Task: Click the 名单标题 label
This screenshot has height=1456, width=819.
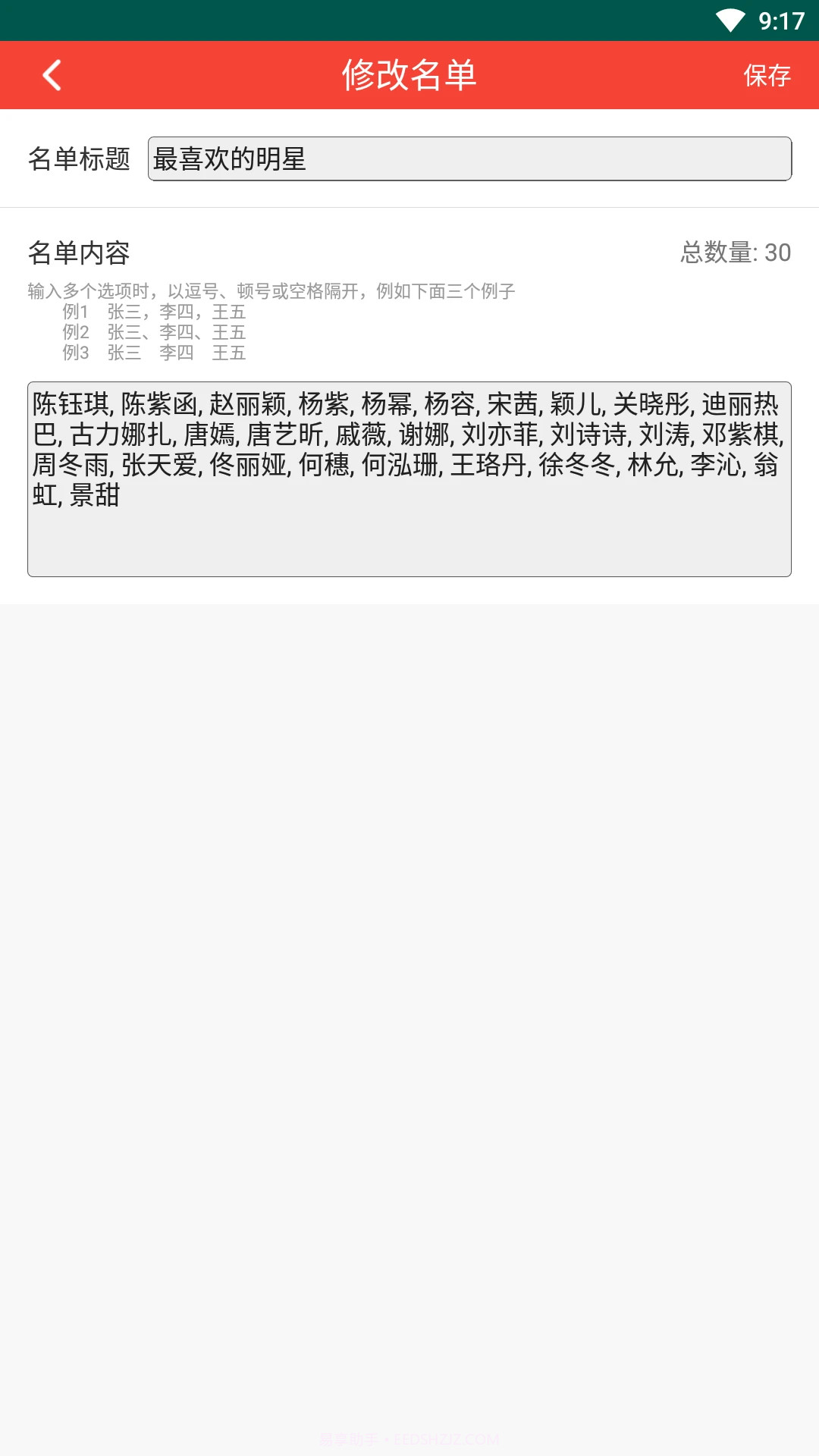Action: (x=80, y=158)
